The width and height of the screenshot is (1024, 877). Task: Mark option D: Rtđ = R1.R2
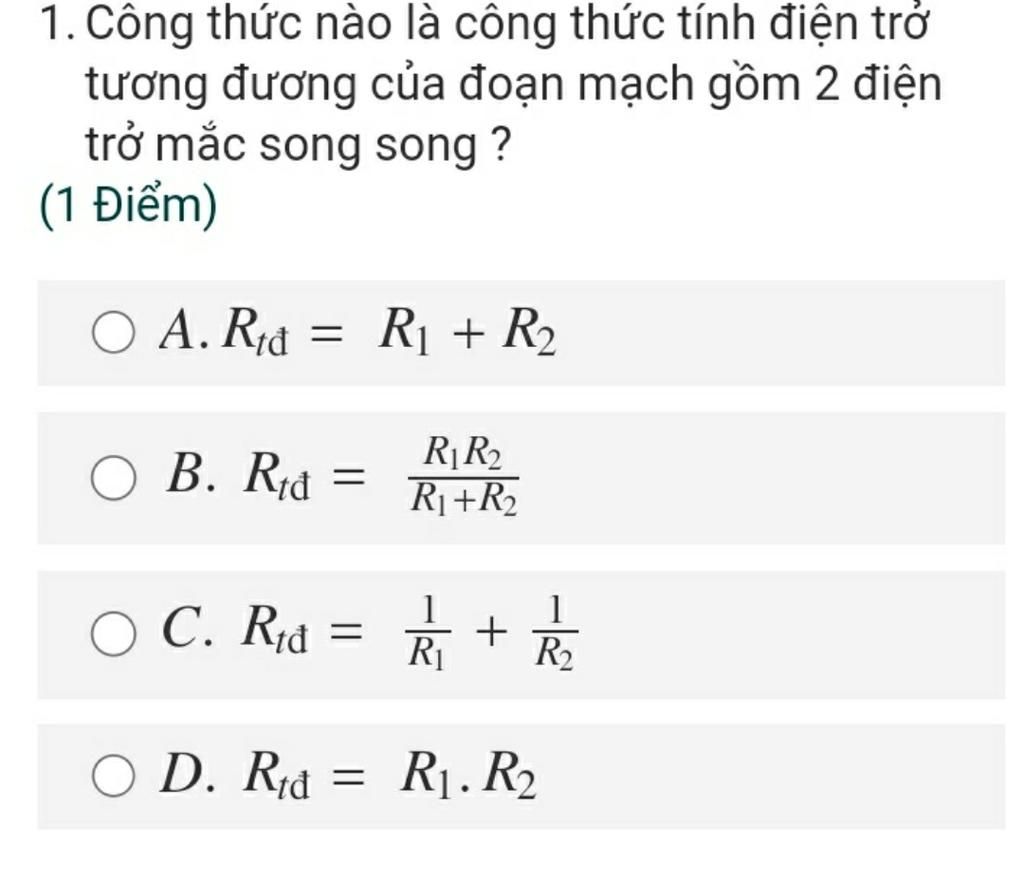113,776
